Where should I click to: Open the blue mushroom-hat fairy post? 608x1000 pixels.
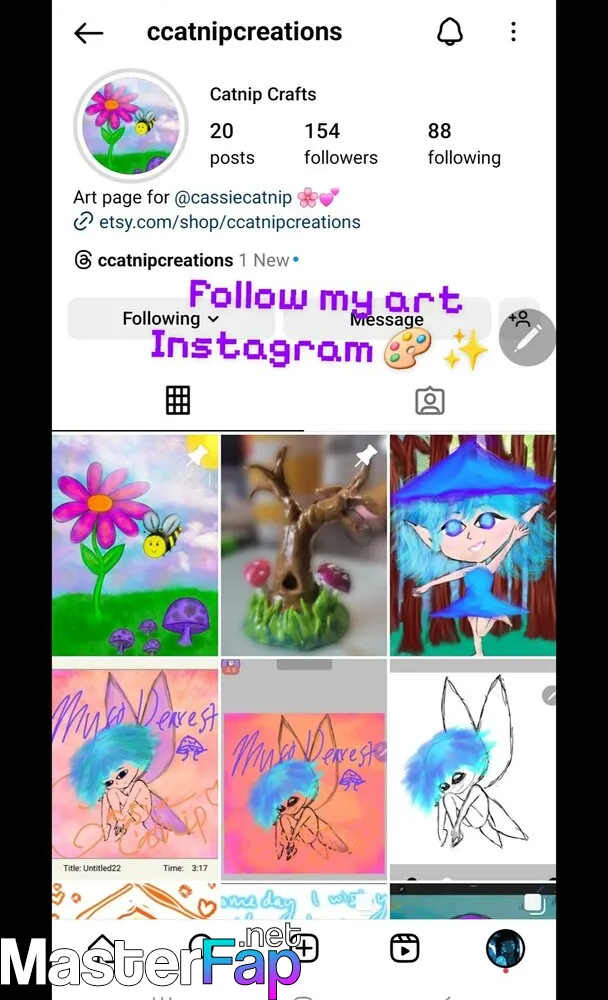pos(473,545)
